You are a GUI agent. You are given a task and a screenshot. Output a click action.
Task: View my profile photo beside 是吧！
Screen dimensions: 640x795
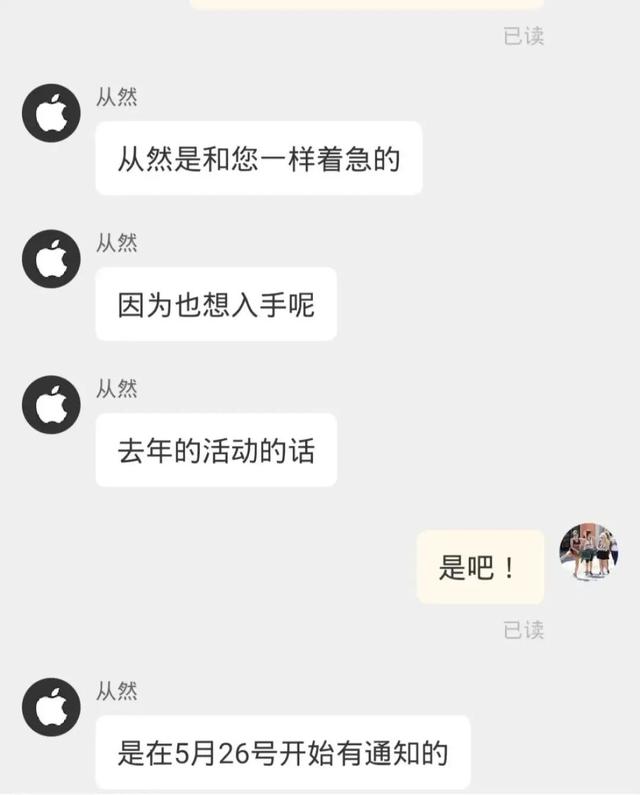pos(588,551)
